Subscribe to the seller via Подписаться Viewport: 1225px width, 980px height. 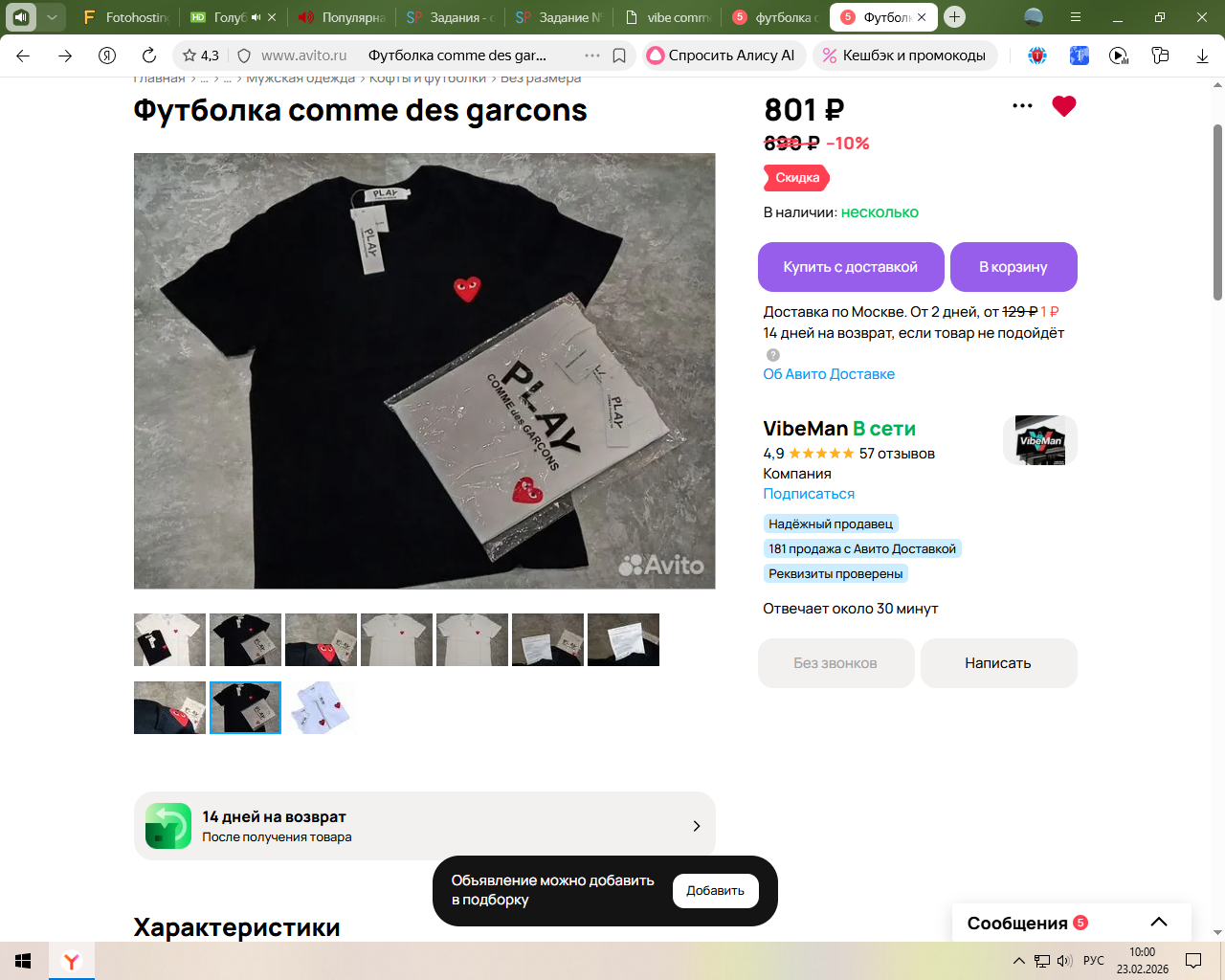[808, 494]
